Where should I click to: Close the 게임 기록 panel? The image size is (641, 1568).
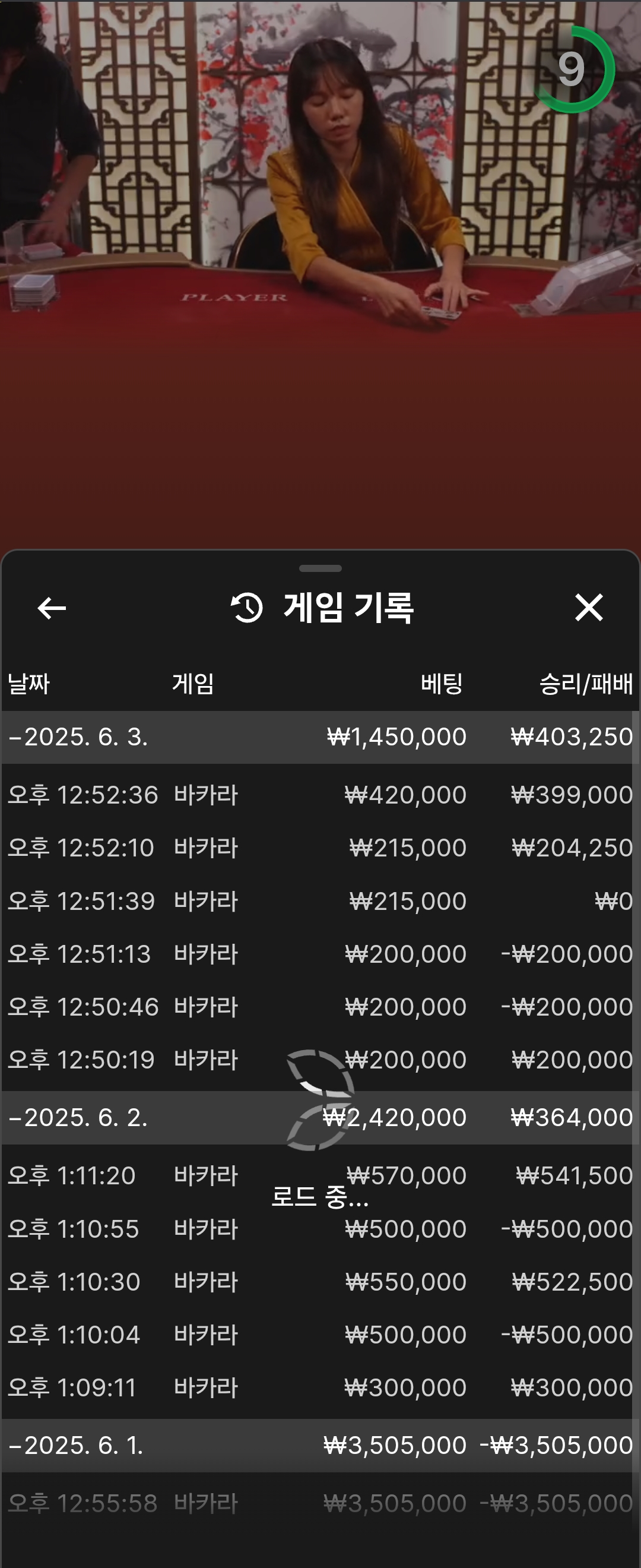point(588,608)
